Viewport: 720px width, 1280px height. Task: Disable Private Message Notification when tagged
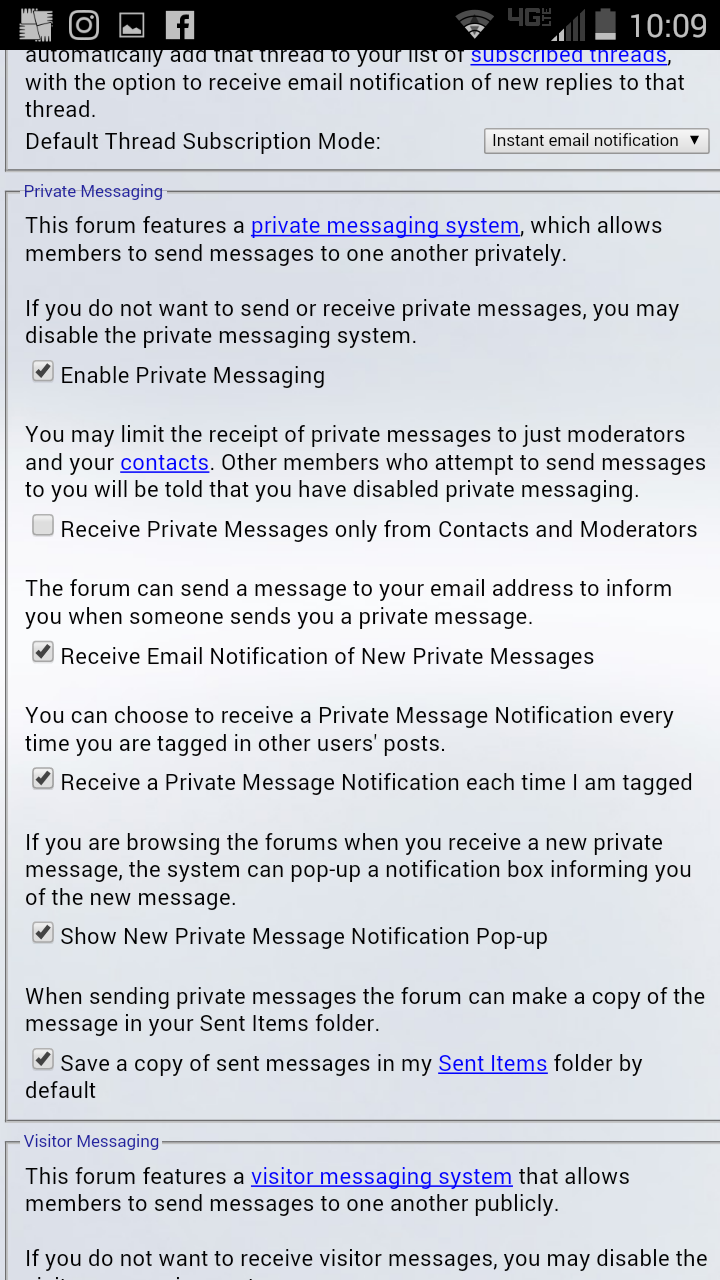click(x=43, y=779)
